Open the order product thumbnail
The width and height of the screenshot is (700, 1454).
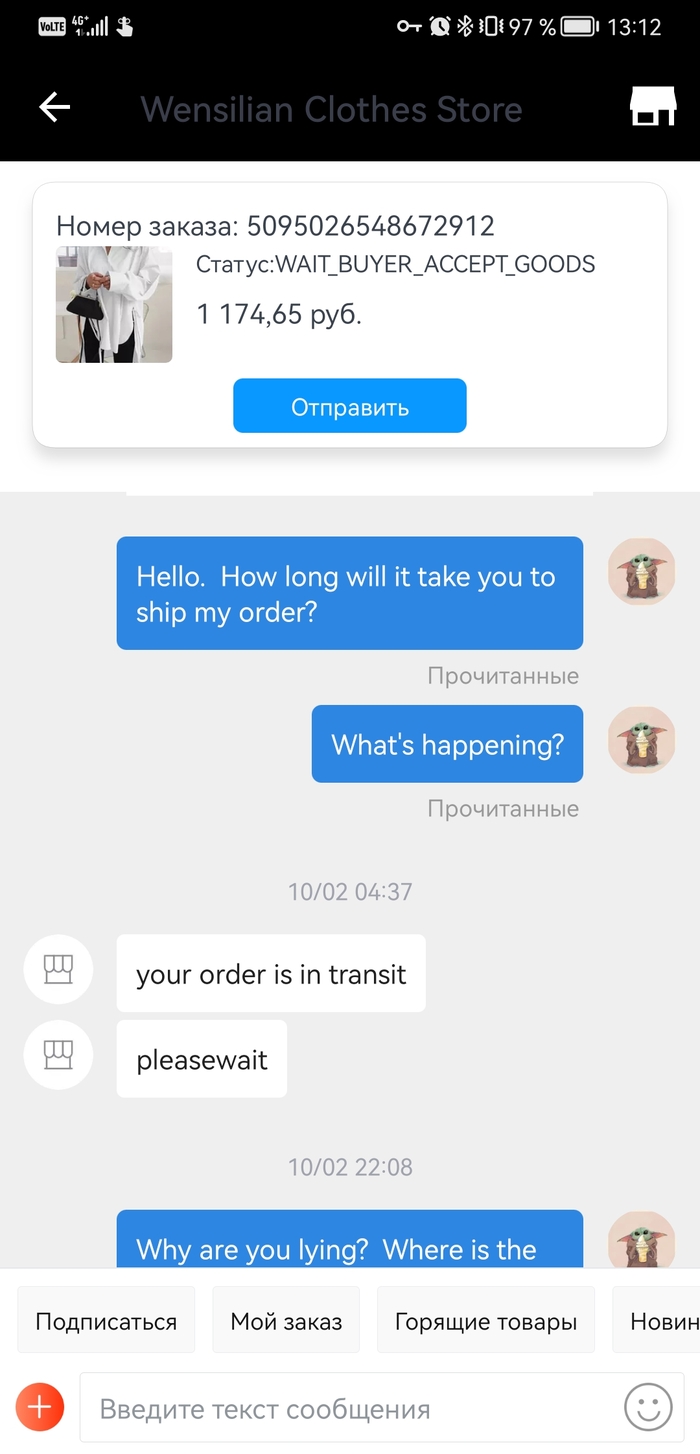114,305
